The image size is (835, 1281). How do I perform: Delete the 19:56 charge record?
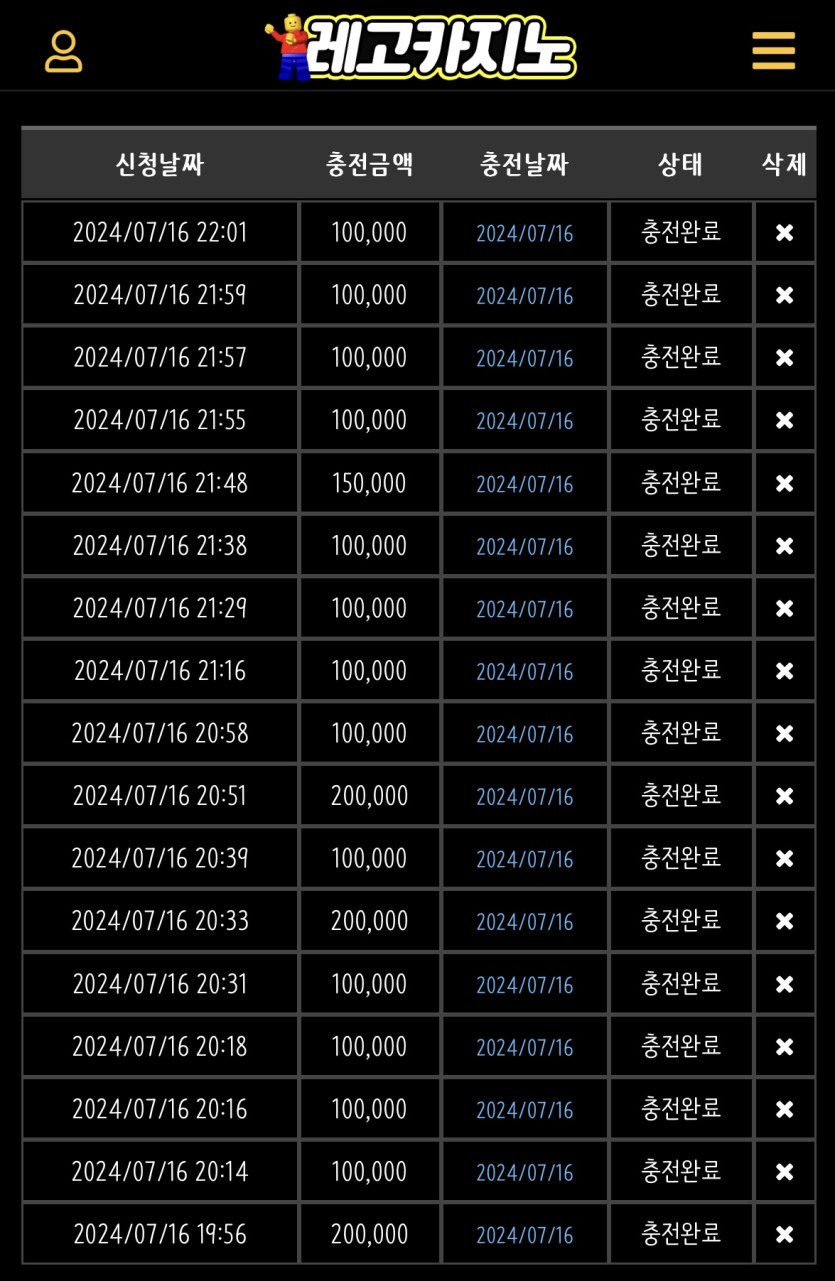pyautogui.click(x=785, y=1235)
